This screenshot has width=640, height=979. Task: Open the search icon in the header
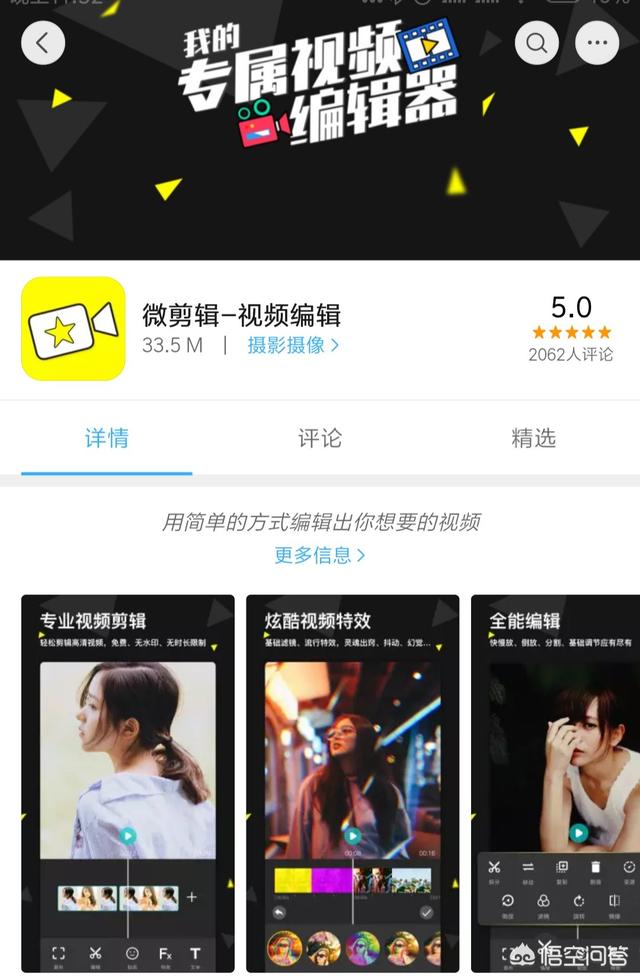coord(537,43)
